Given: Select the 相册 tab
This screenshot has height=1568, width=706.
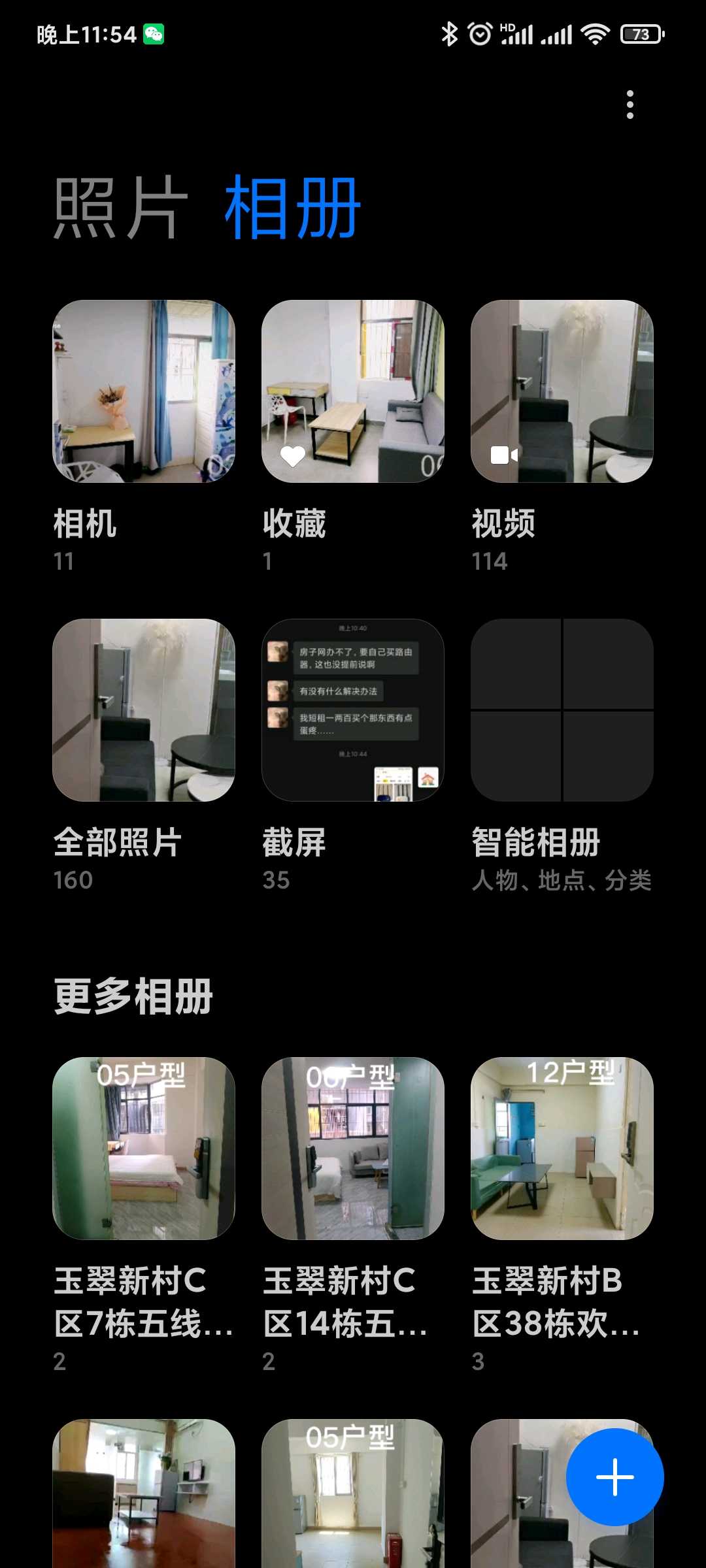Looking at the screenshot, I should (292, 208).
